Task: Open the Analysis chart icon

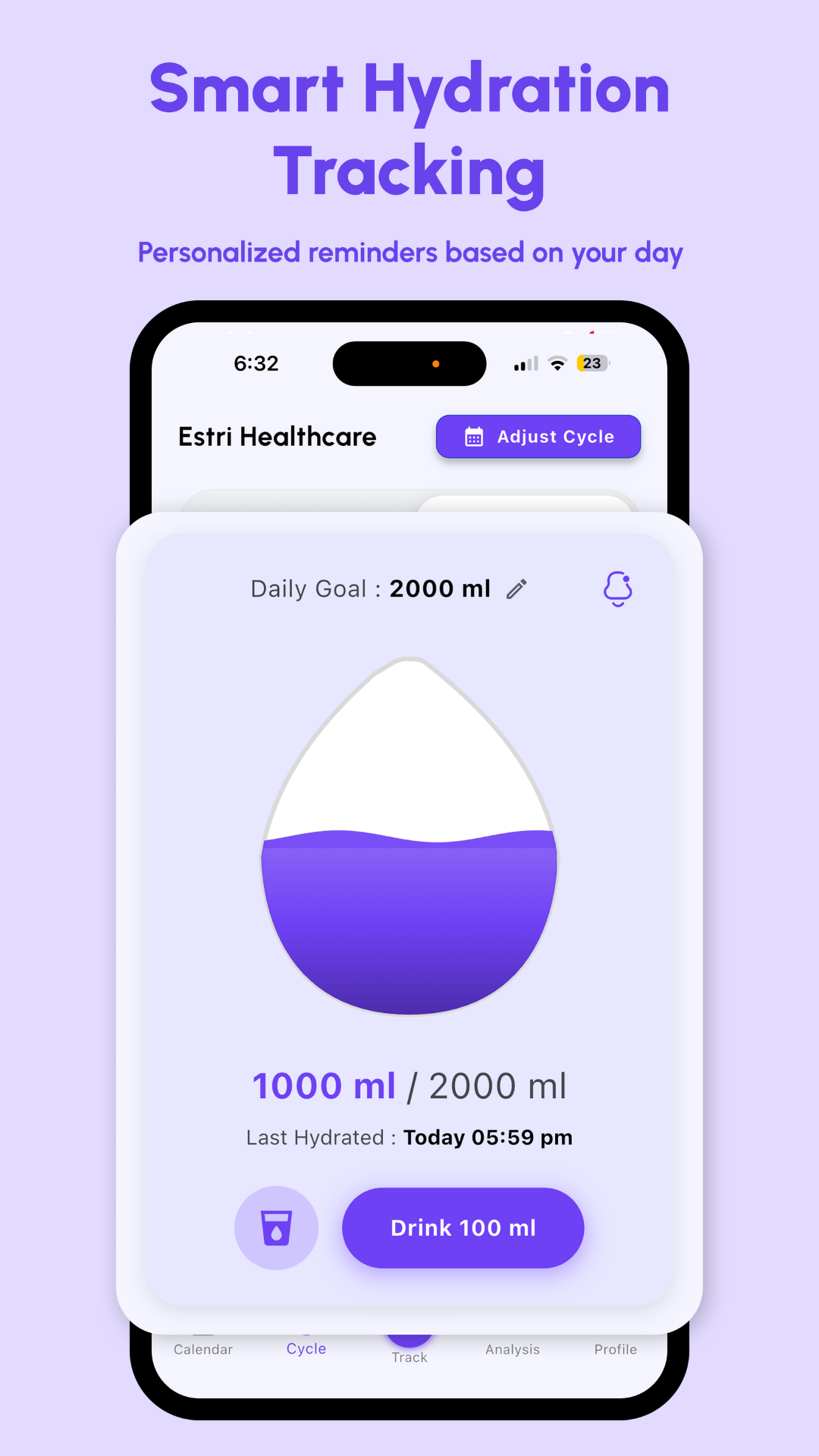Action: 512,1336
